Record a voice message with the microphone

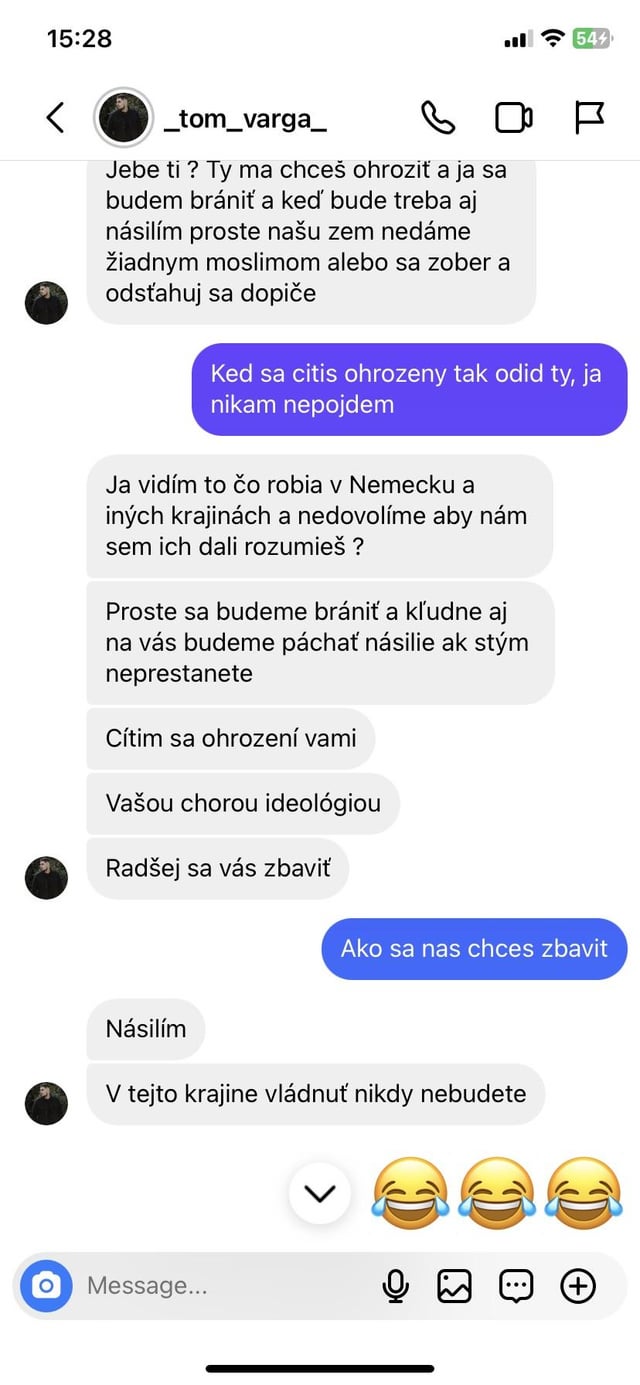click(396, 1285)
